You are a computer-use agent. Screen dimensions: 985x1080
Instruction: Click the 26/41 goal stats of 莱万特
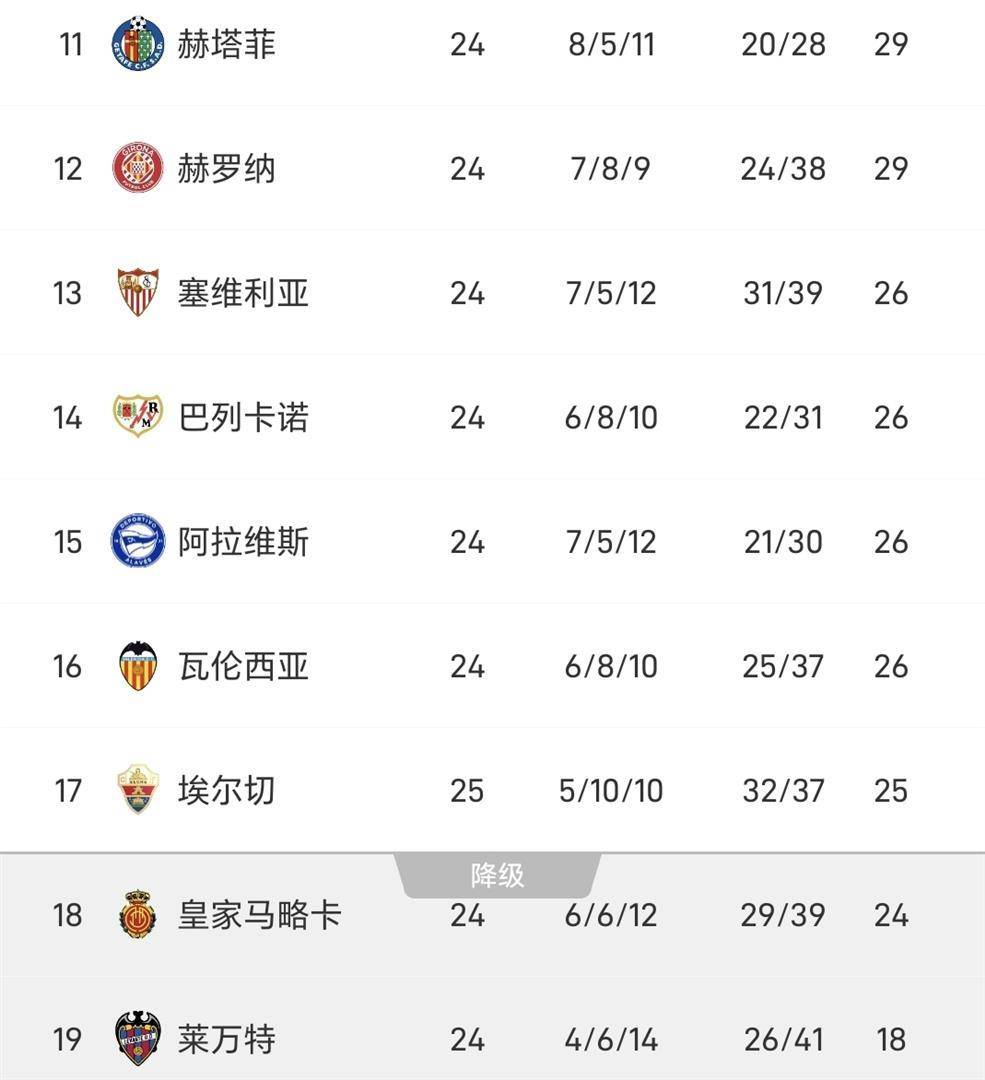pos(783,1038)
